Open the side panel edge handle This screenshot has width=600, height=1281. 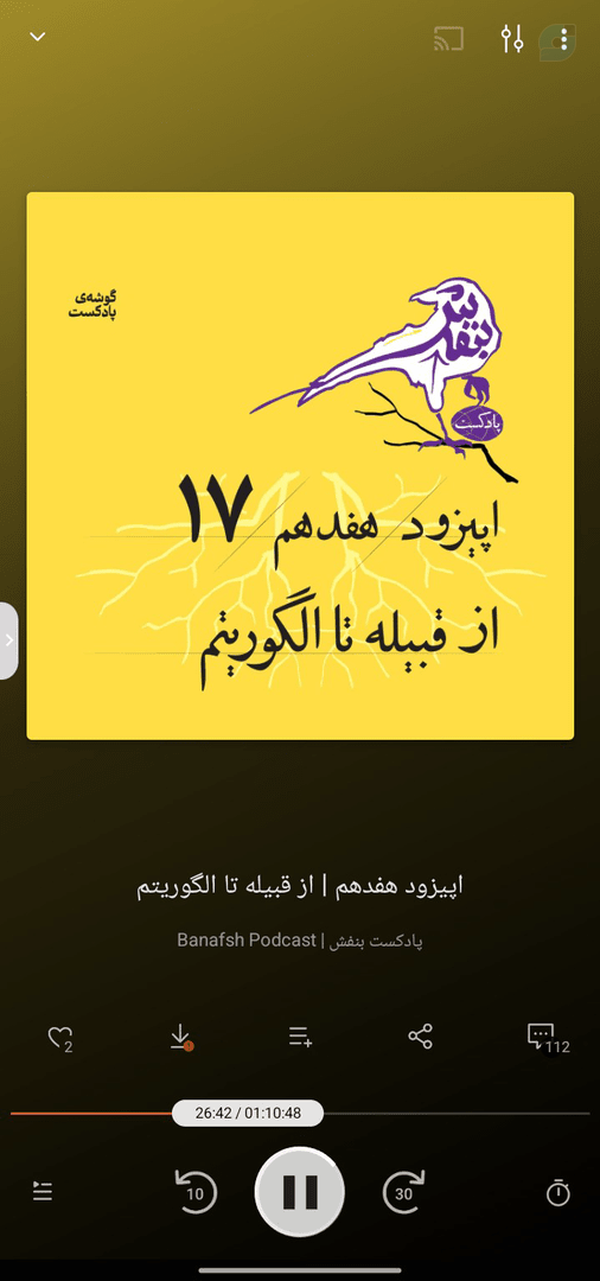tap(9, 641)
